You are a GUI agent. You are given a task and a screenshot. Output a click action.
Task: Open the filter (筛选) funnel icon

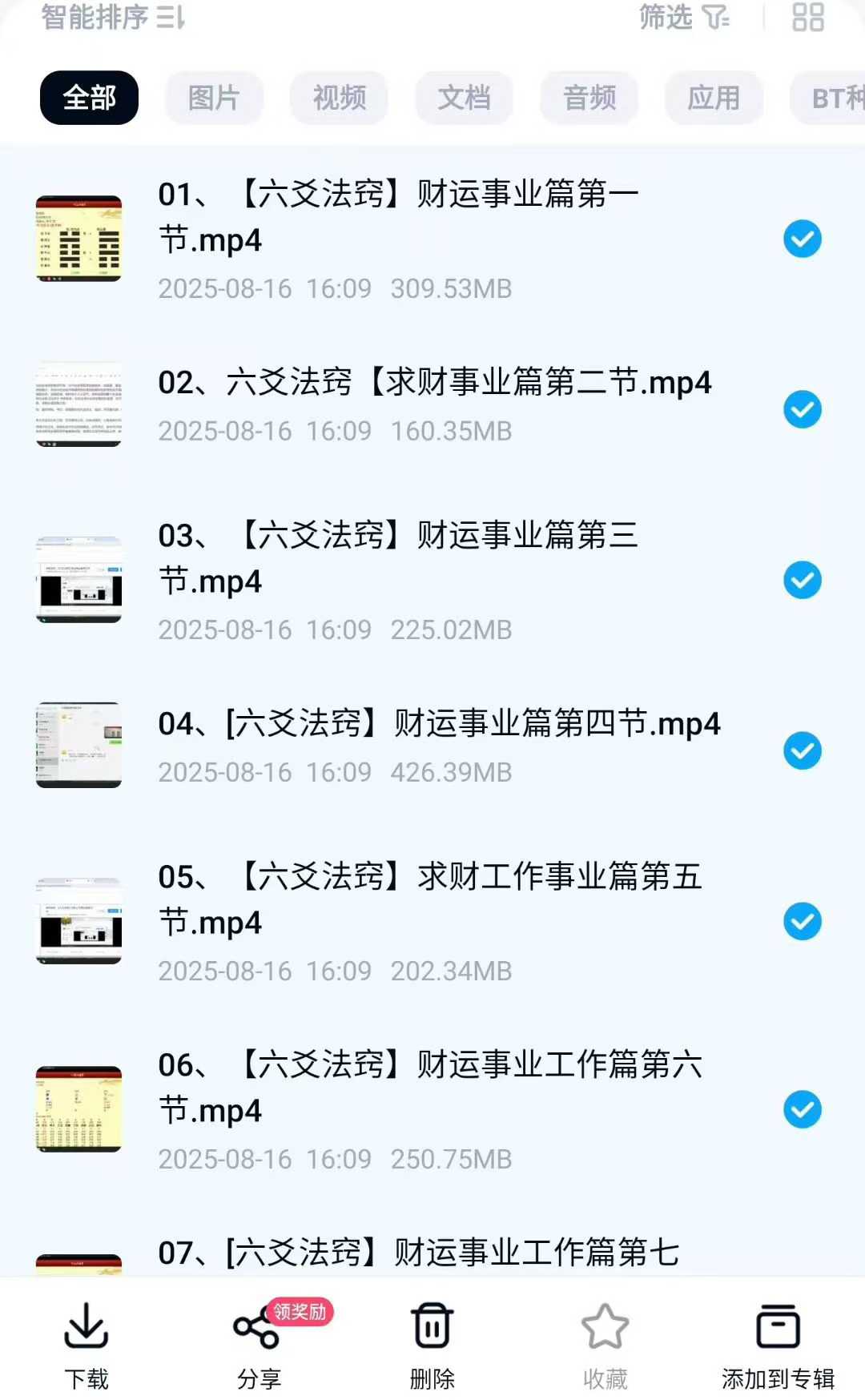(715, 19)
